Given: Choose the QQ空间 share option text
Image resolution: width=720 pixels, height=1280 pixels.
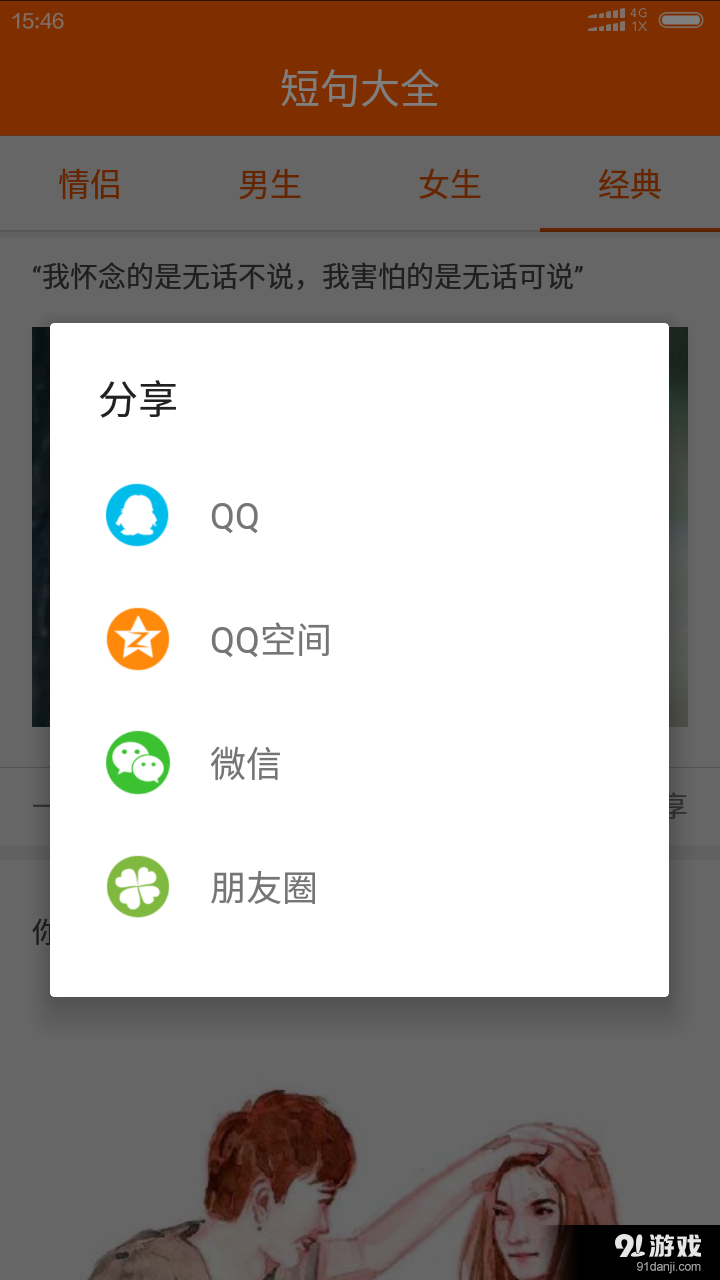Looking at the screenshot, I should click(x=270, y=638).
